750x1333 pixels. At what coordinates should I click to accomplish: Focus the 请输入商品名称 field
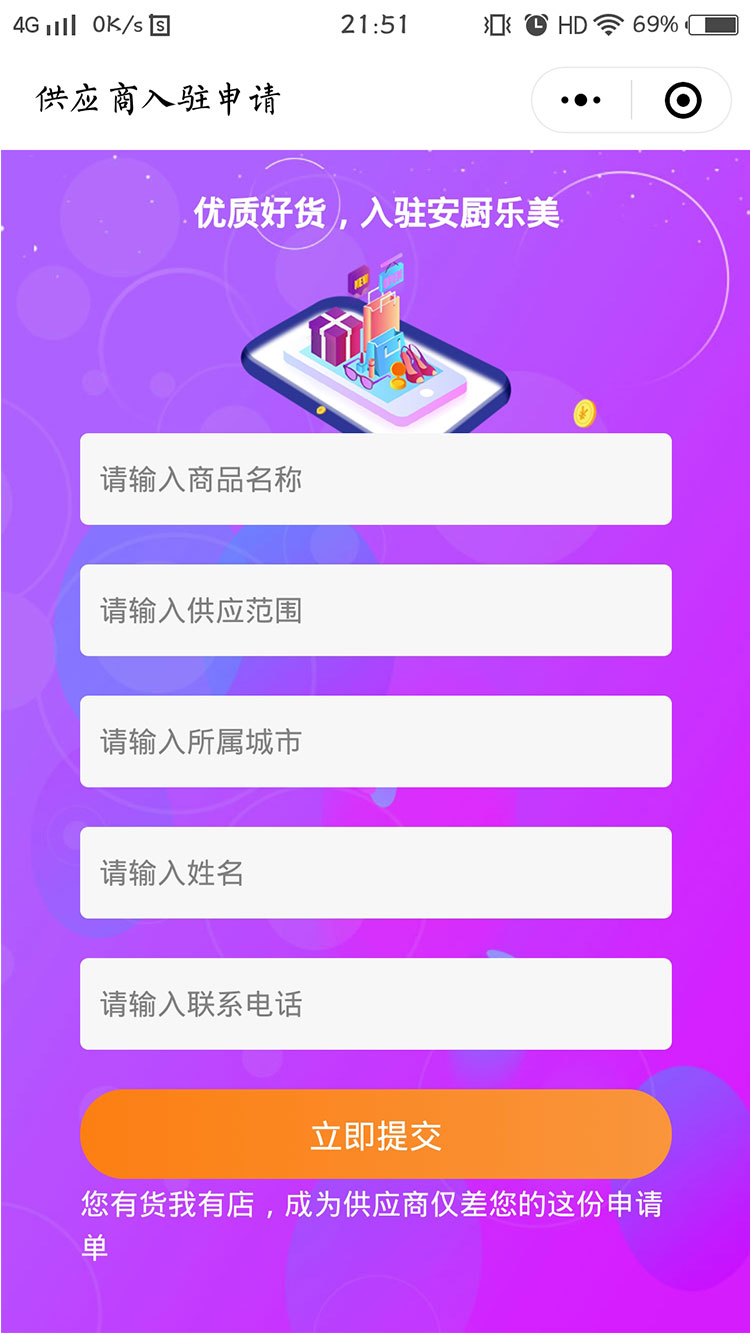pos(375,479)
